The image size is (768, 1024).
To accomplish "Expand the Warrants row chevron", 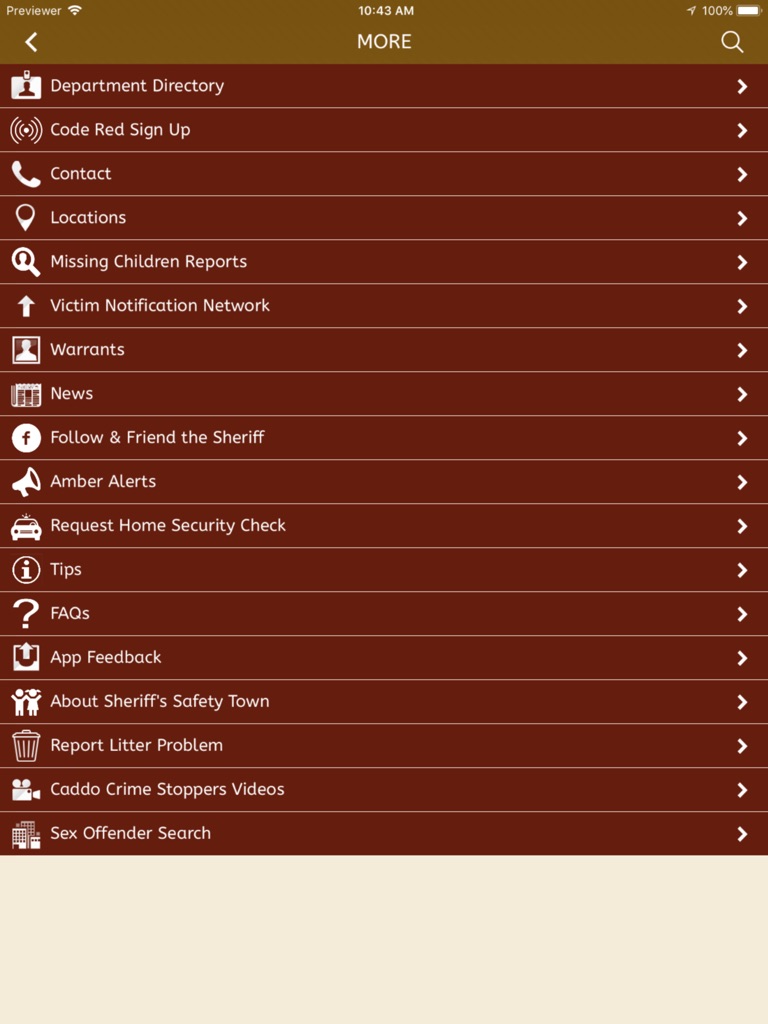I will click(x=743, y=350).
